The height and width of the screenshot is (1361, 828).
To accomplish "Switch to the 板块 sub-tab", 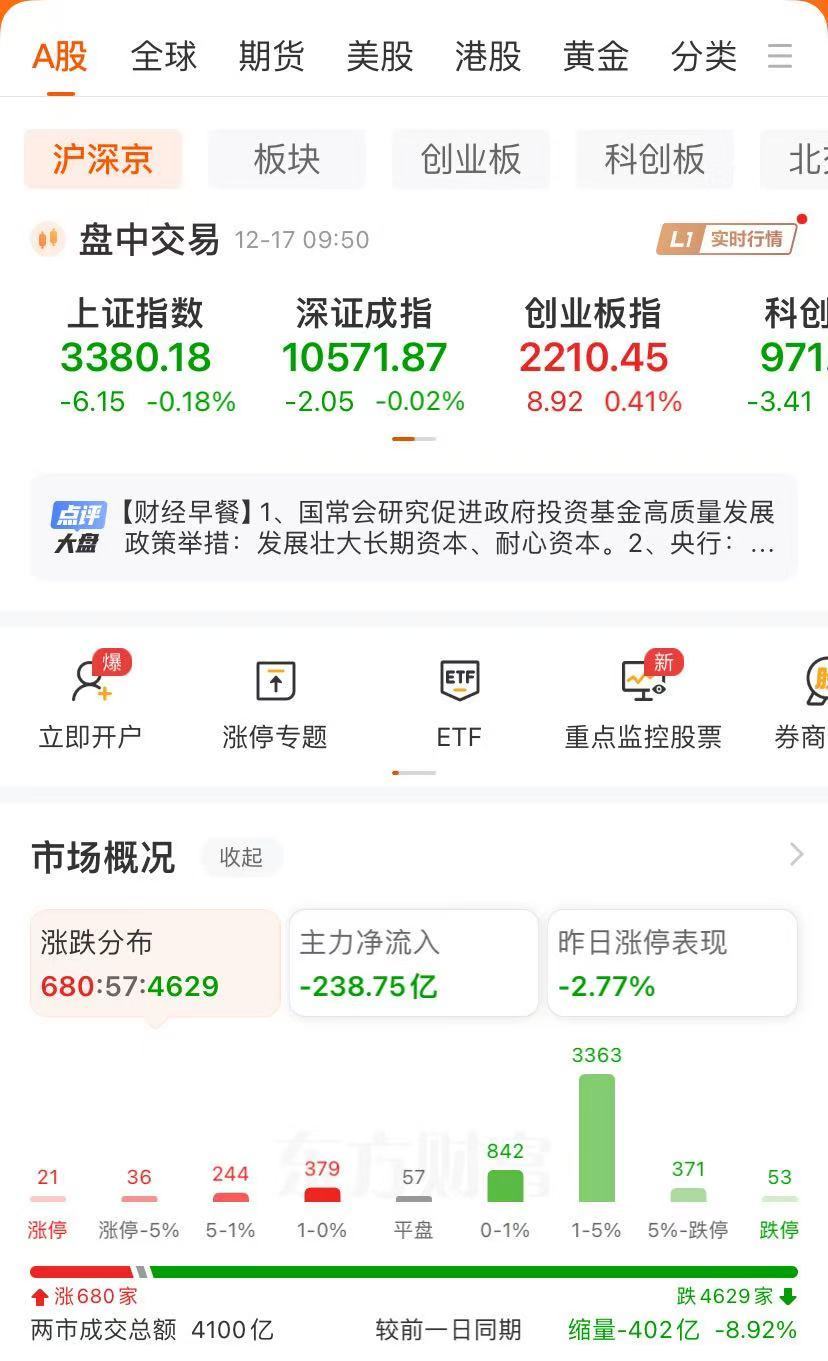I will [287, 159].
